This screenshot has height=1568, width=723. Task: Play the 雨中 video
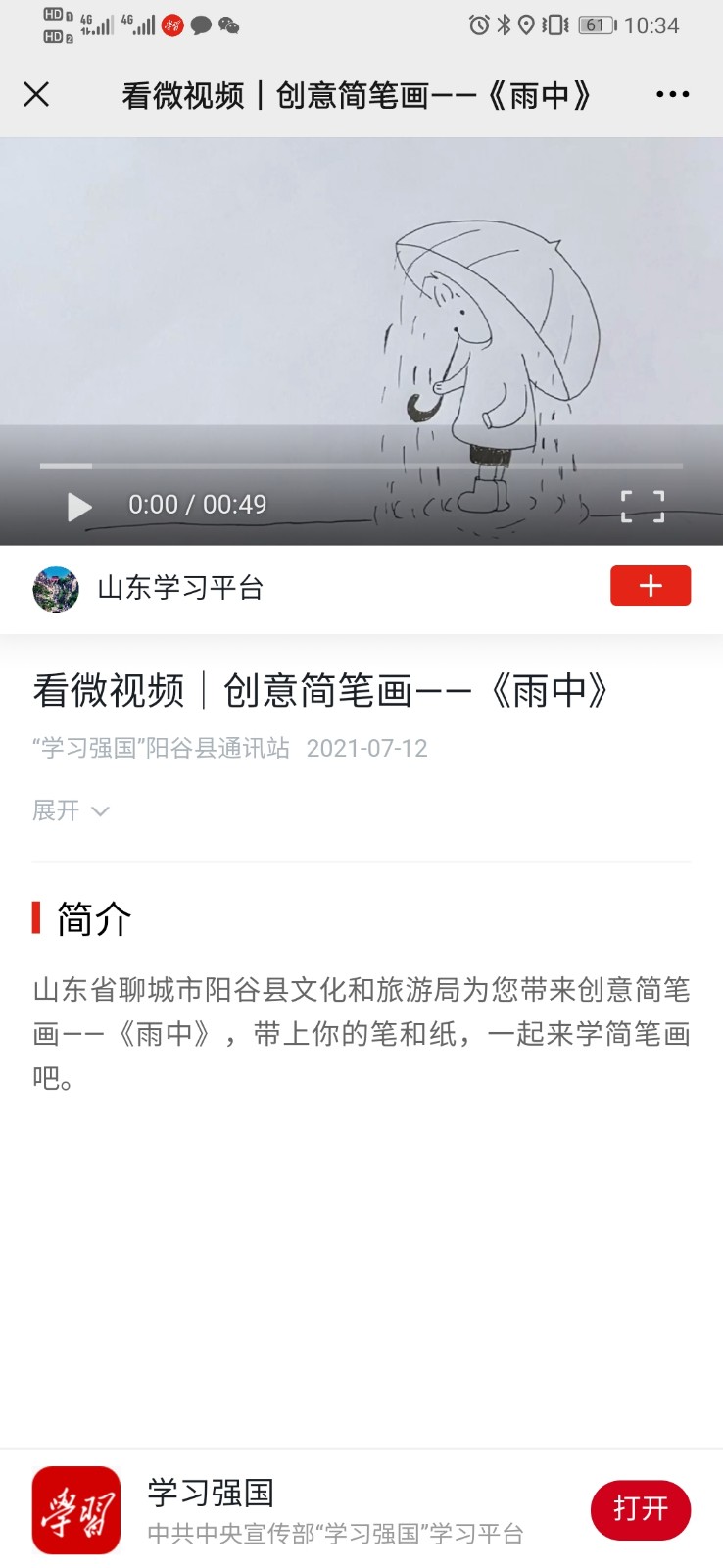[x=78, y=506]
